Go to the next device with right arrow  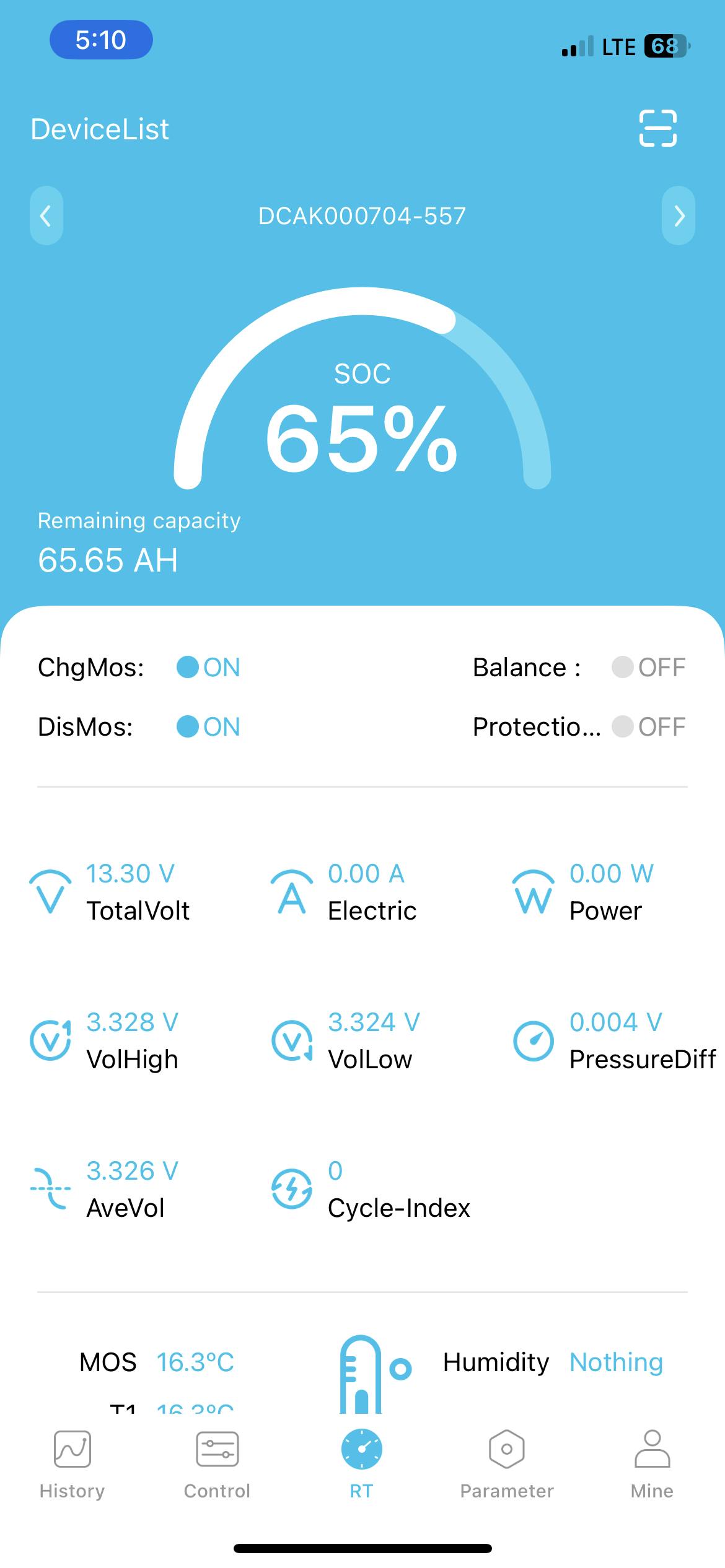(x=679, y=216)
